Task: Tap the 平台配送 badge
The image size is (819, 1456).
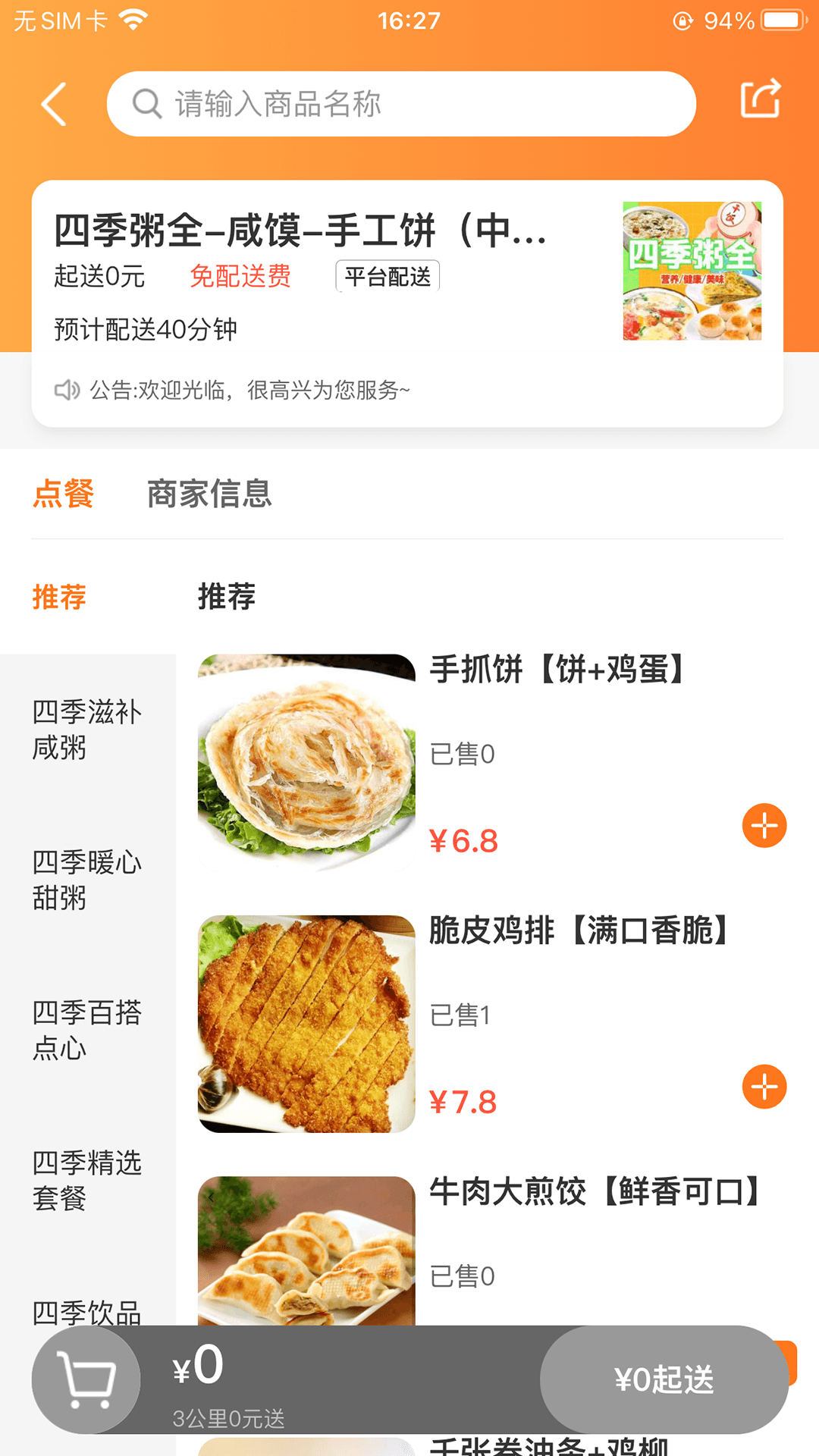Action: pos(388,276)
